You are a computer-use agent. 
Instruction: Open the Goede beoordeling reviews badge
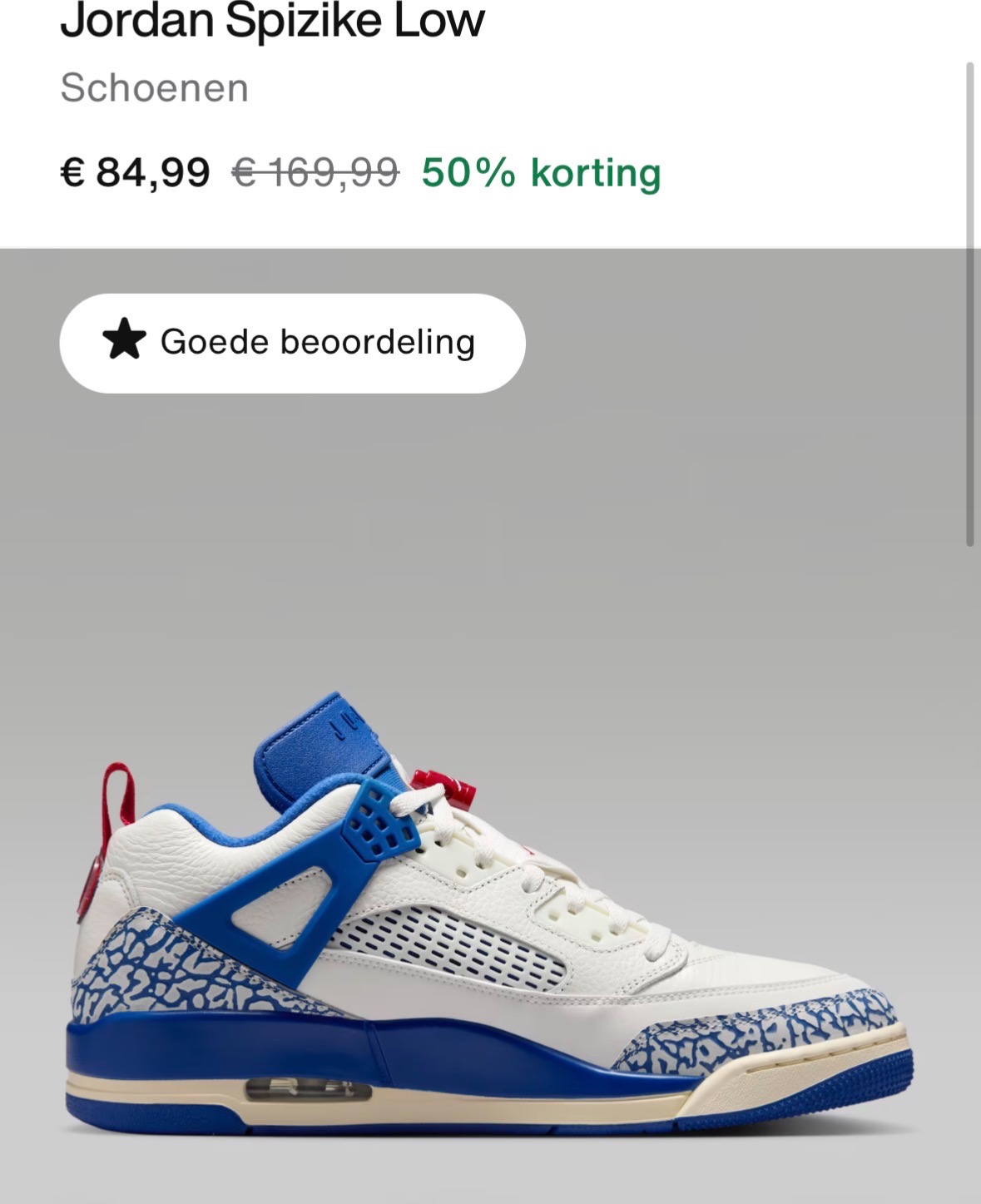291,341
